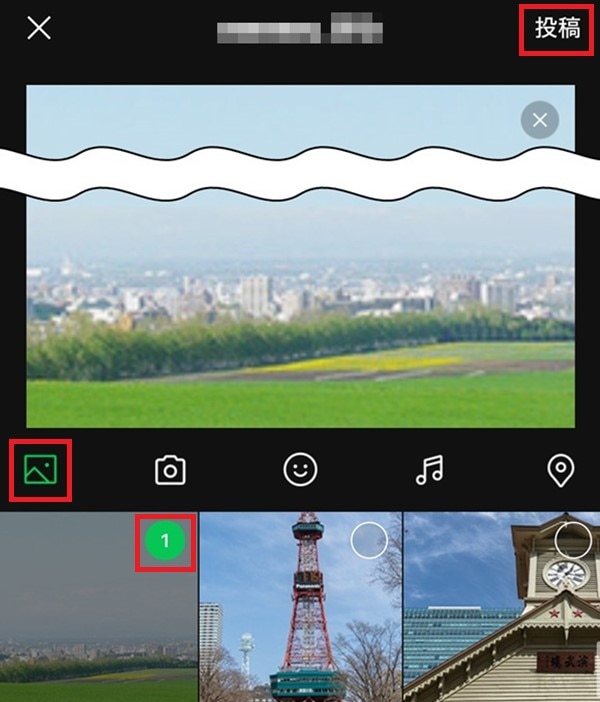Open the camera to take a photo
This screenshot has height=702, width=600.
(x=170, y=470)
